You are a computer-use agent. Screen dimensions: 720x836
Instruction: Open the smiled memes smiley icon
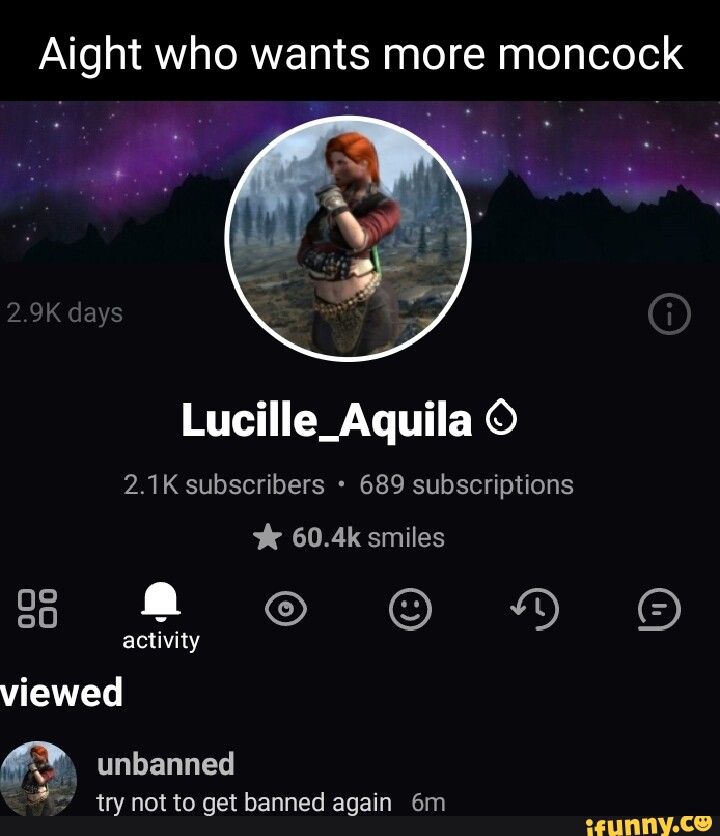[x=412, y=610]
